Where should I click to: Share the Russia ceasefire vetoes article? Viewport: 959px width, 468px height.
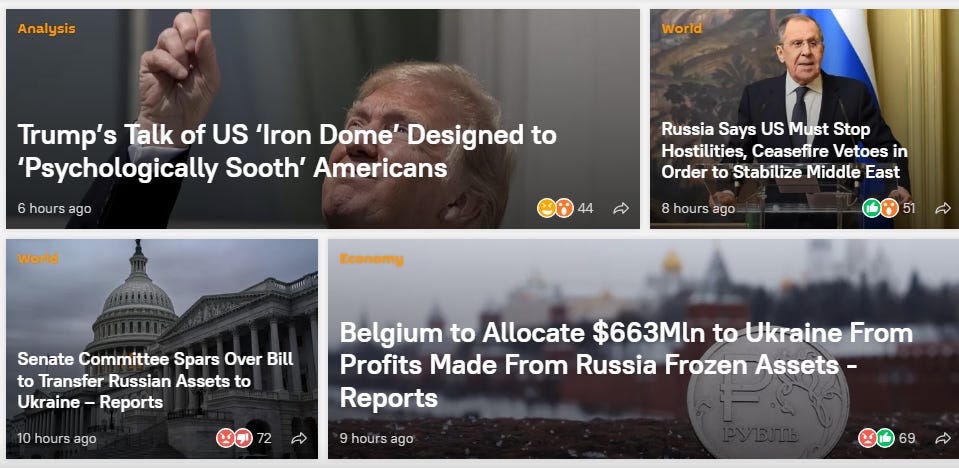(x=943, y=209)
